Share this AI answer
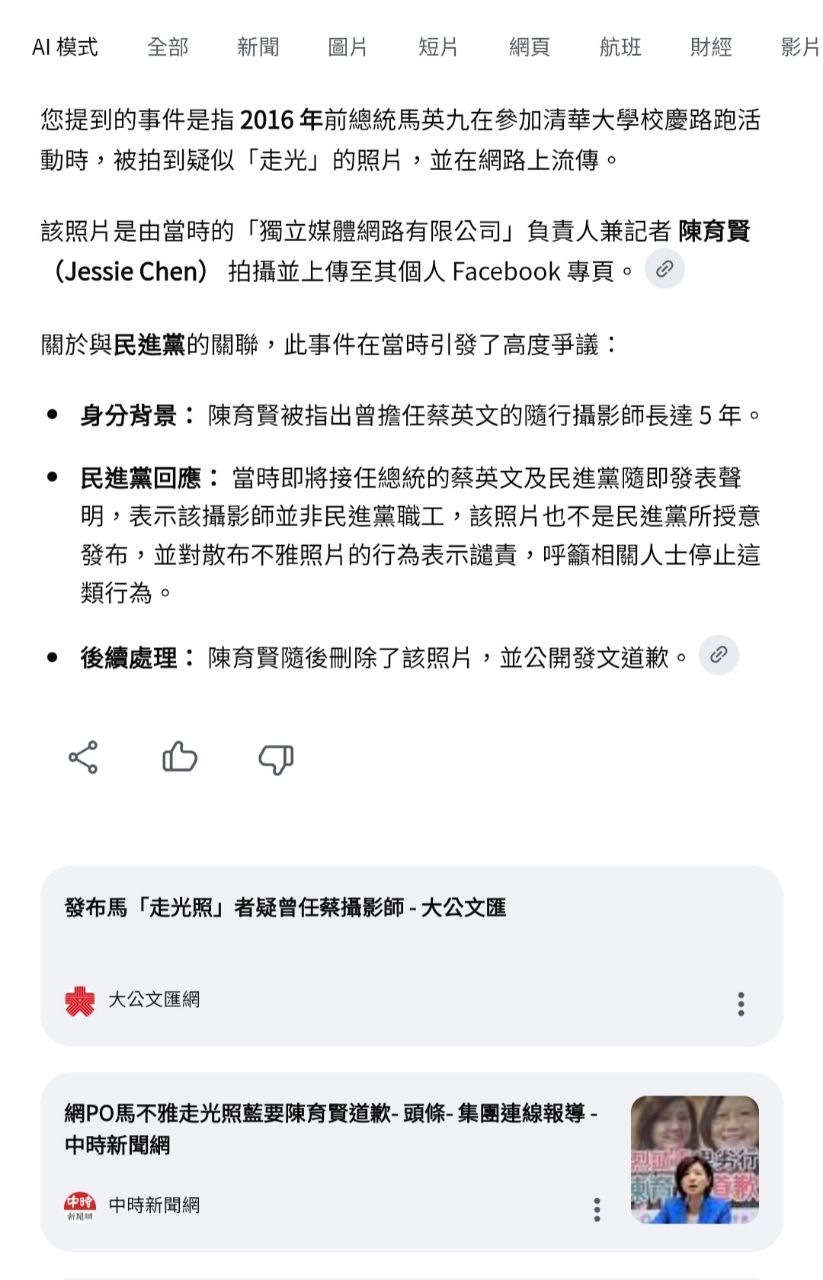The height and width of the screenshot is (1280, 823). [x=83, y=758]
